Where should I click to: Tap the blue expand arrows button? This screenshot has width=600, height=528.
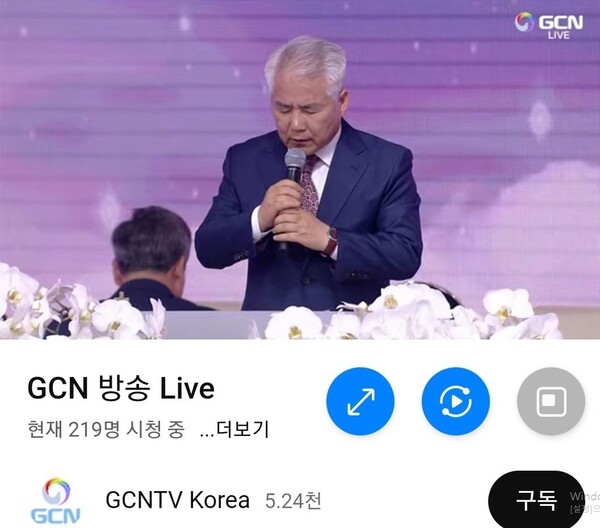[x=360, y=402]
